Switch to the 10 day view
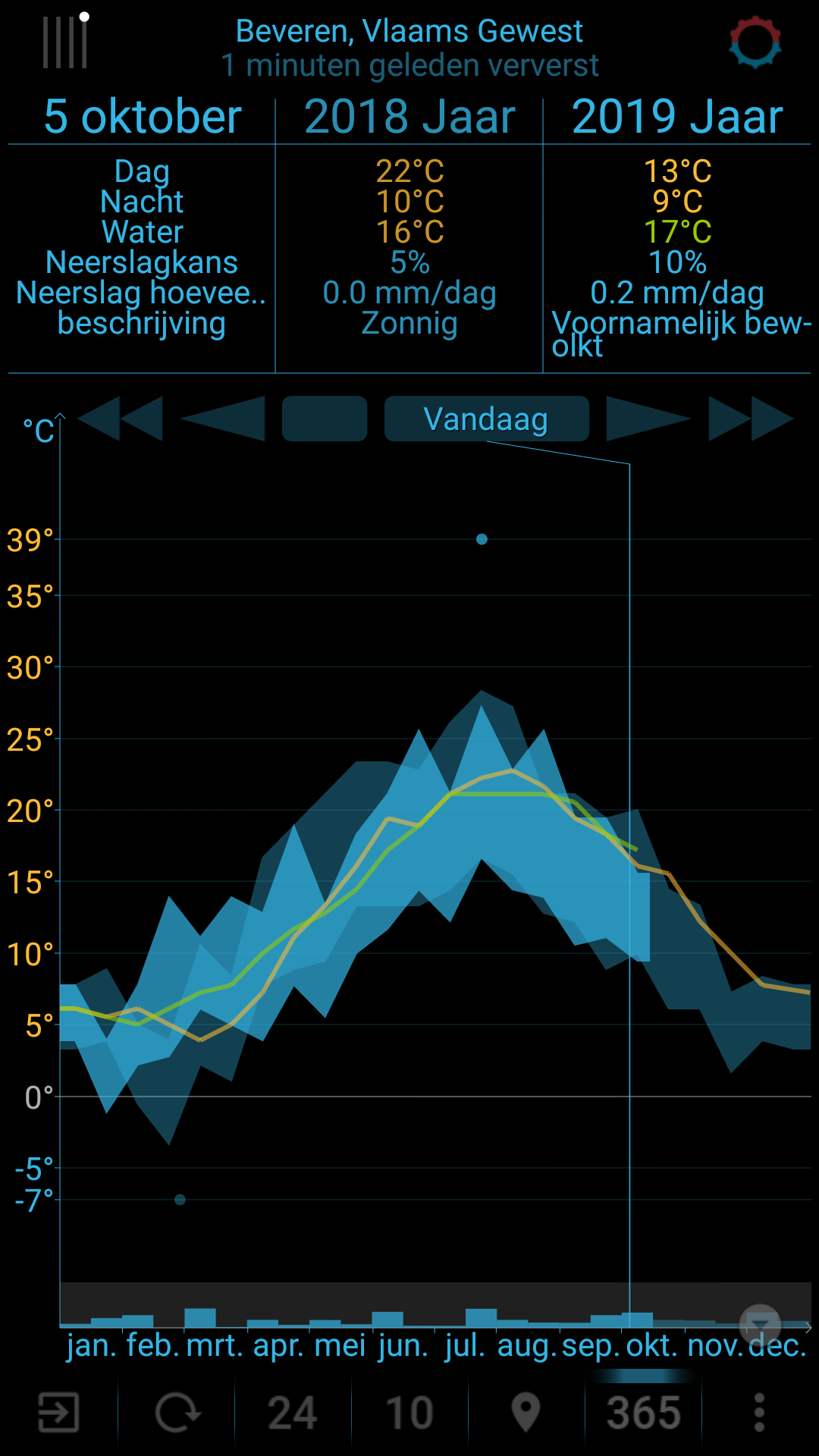Viewport: 819px width, 1456px height. 409,1413
